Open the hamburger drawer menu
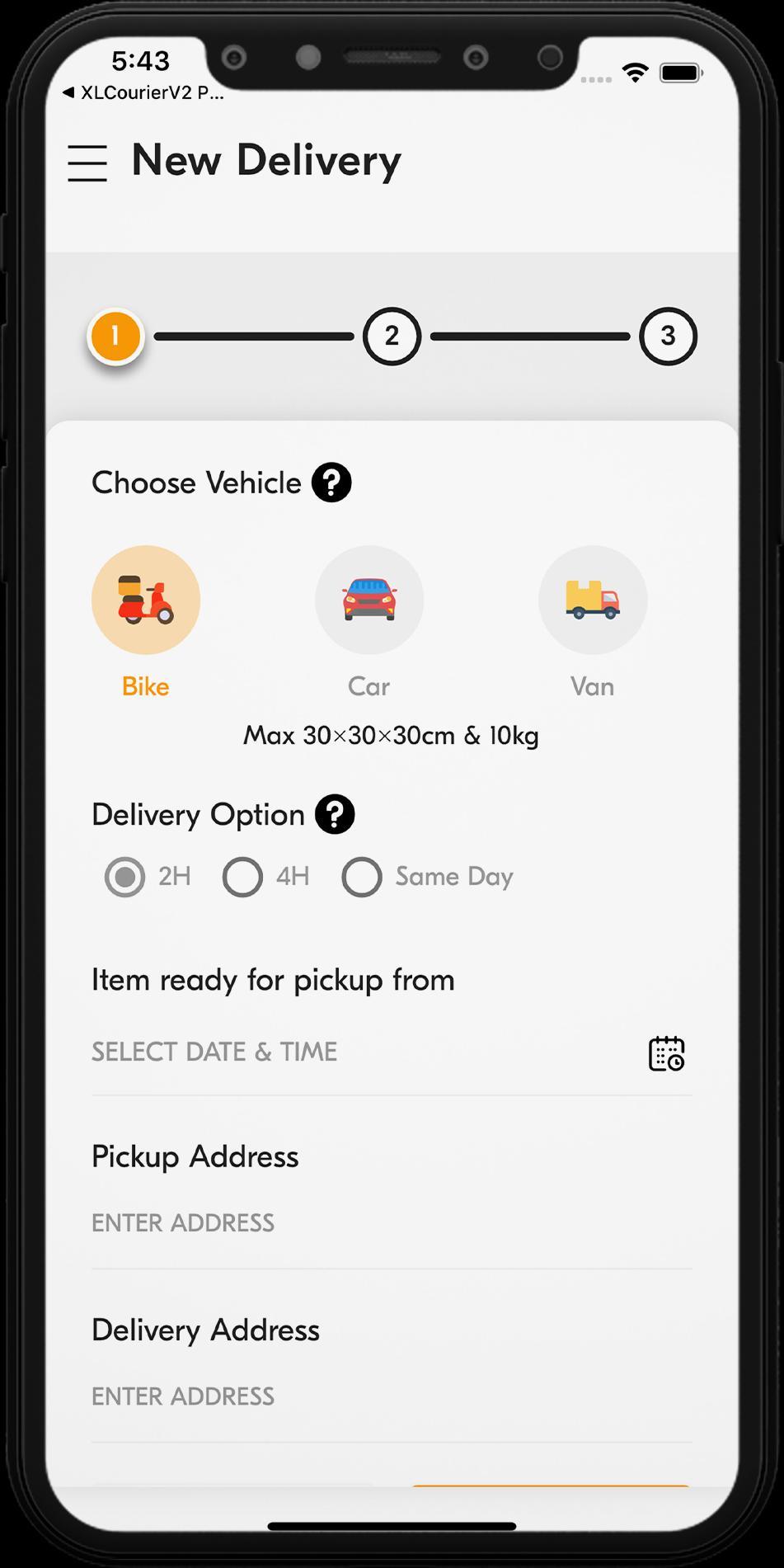Image resolution: width=784 pixels, height=1568 pixels. [87, 162]
